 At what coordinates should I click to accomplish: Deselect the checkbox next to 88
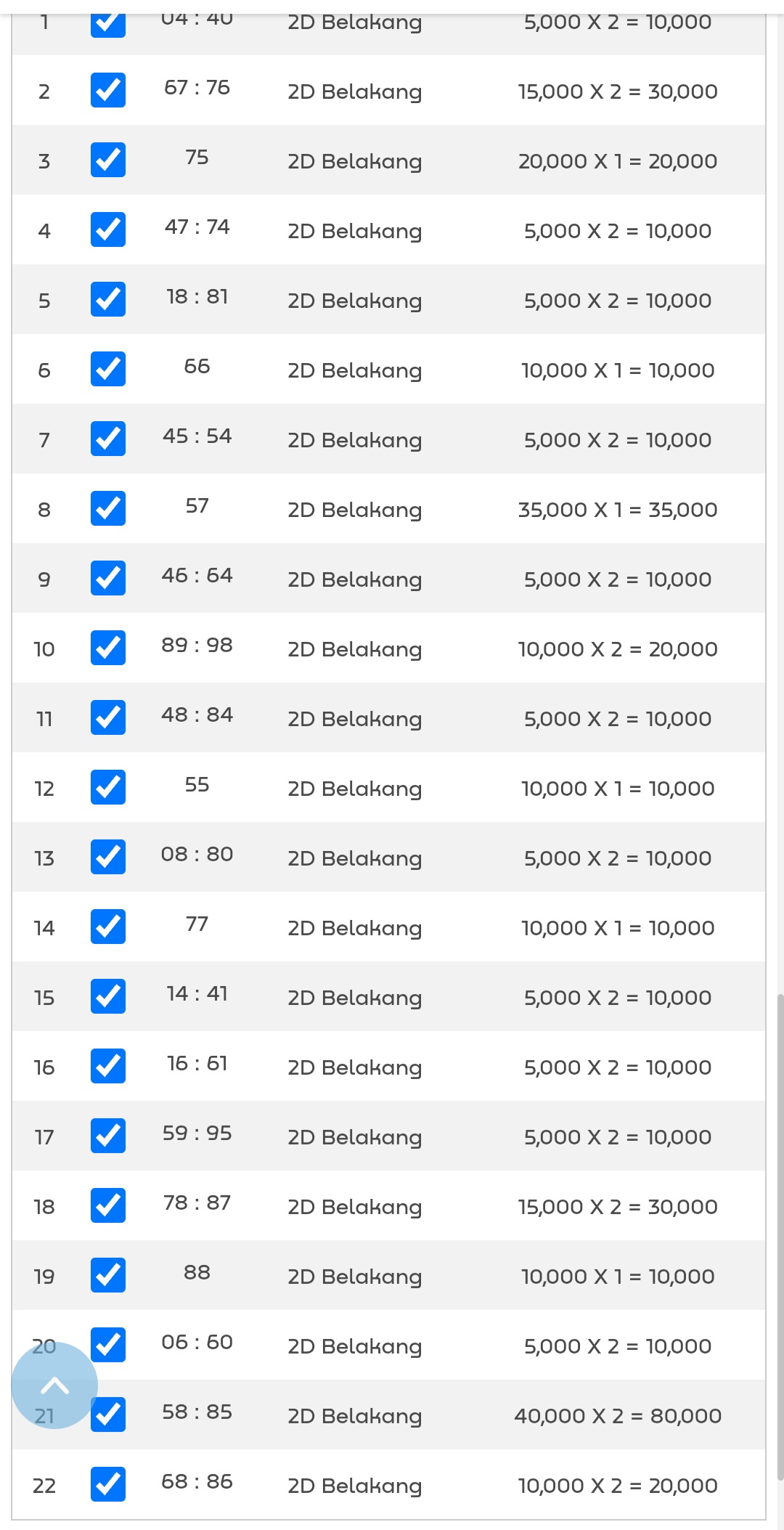tap(108, 1275)
